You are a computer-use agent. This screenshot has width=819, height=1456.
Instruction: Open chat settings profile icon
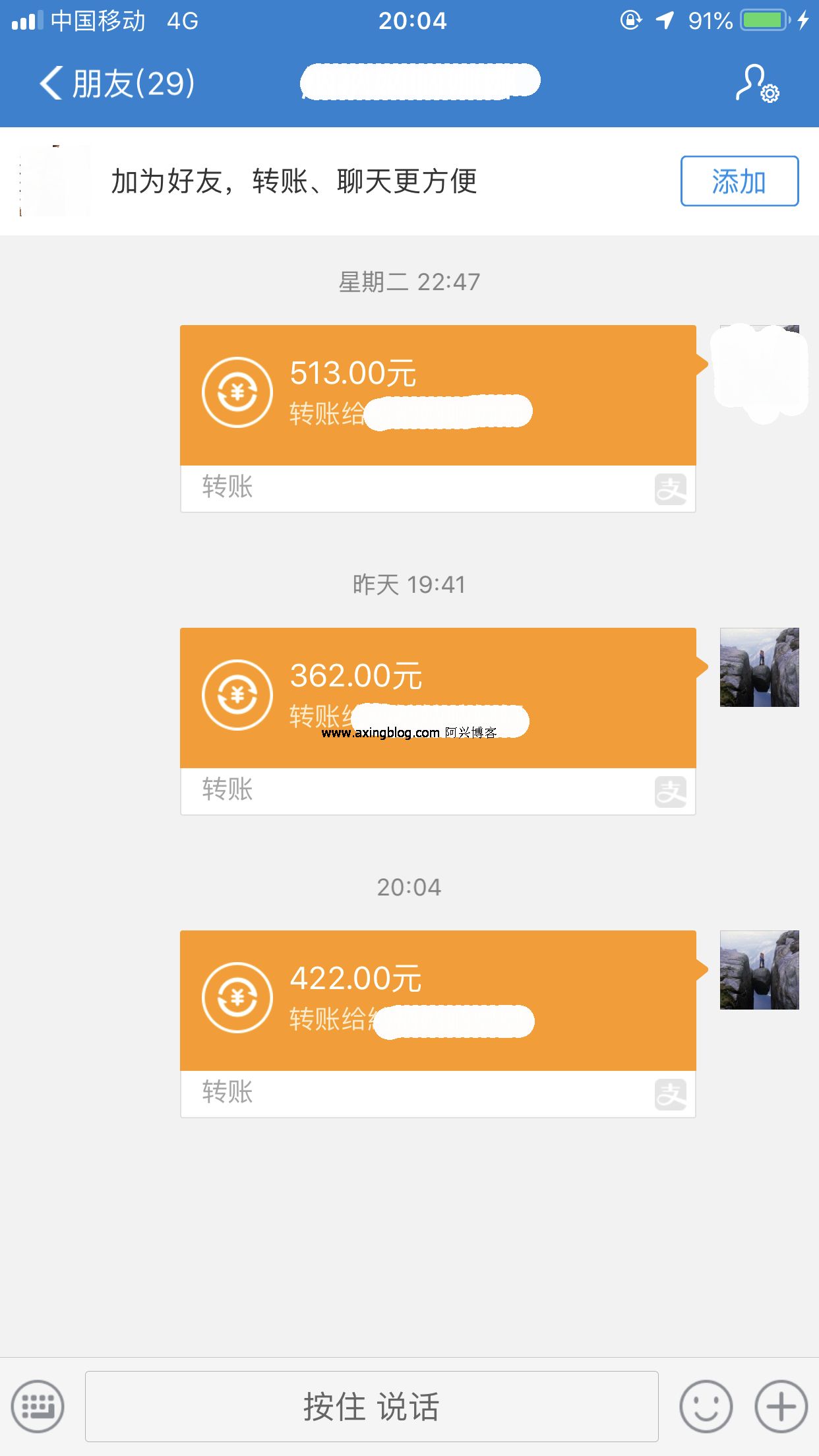(x=757, y=83)
